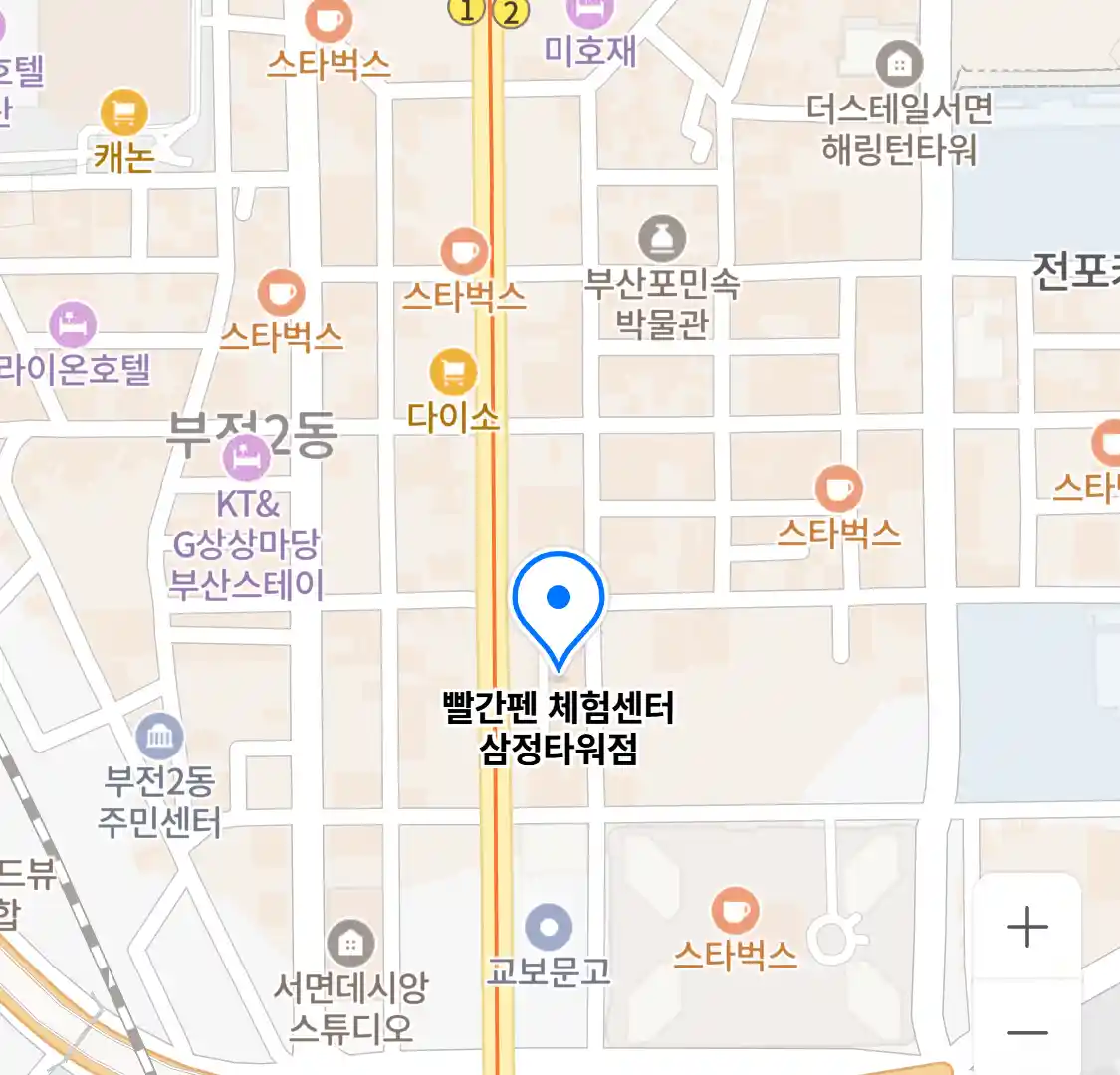Viewport: 1120px width, 1075px height.
Task: Open the 다이소 shopping marker
Action: click(x=454, y=373)
